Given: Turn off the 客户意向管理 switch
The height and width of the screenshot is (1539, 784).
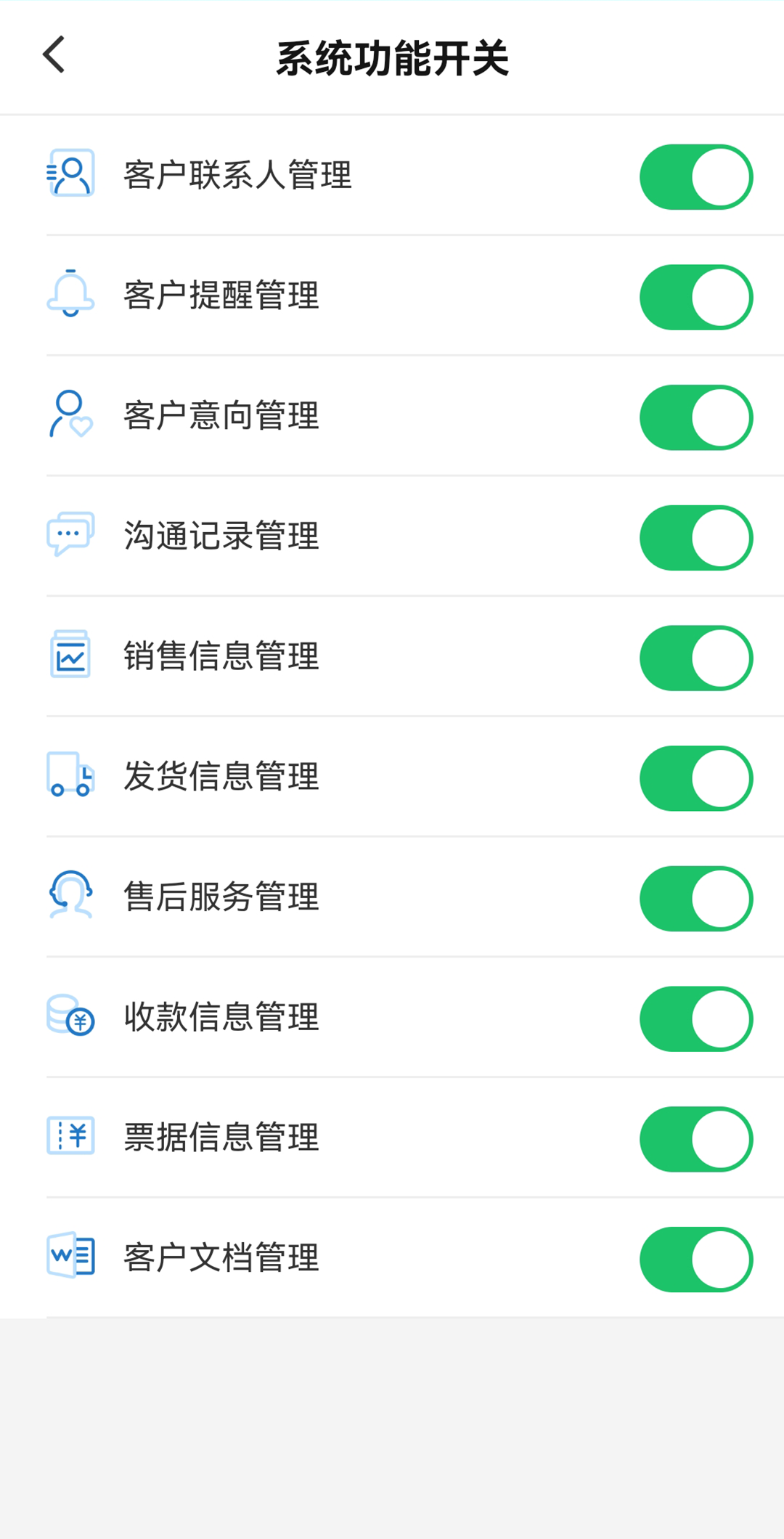Looking at the screenshot, I should [696, 417].
